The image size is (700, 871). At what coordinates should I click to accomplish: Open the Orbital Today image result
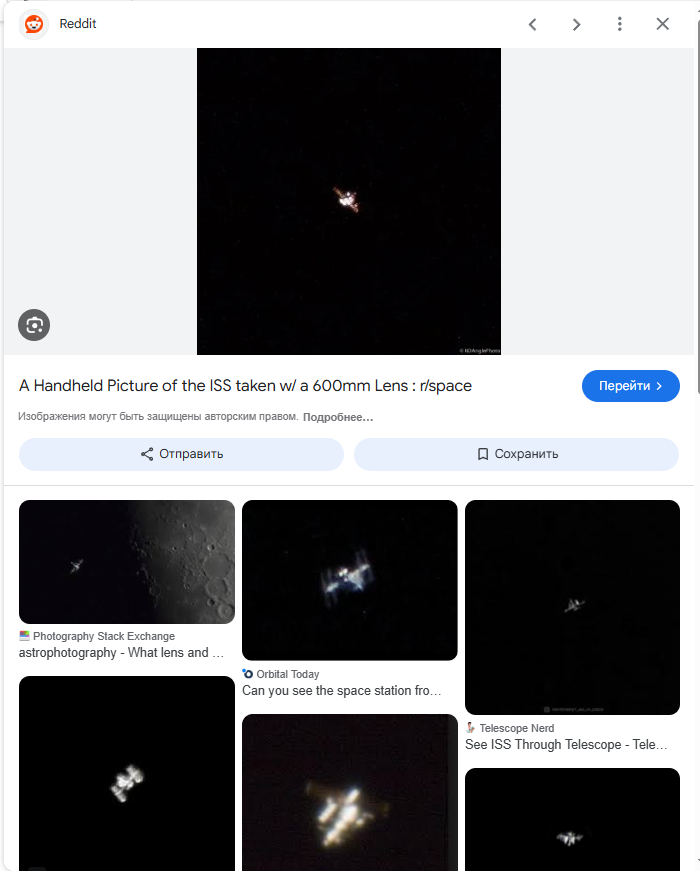pyautogui.click(x=349, y=580)
